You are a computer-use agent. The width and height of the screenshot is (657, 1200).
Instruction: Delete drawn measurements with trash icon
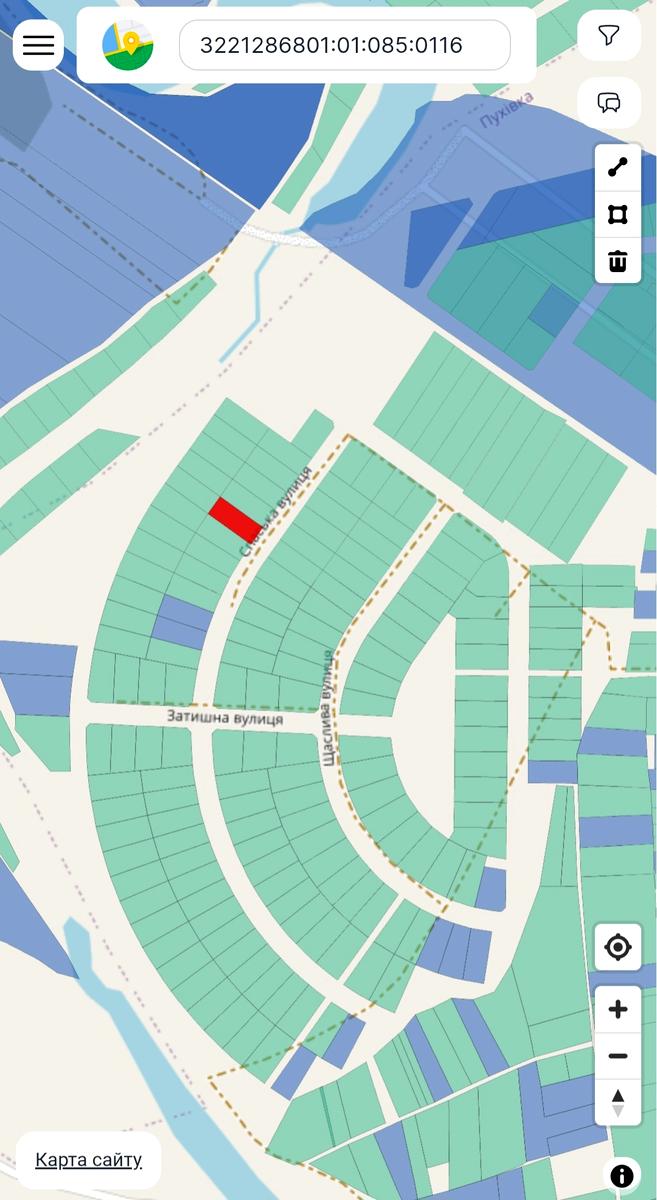618,261
